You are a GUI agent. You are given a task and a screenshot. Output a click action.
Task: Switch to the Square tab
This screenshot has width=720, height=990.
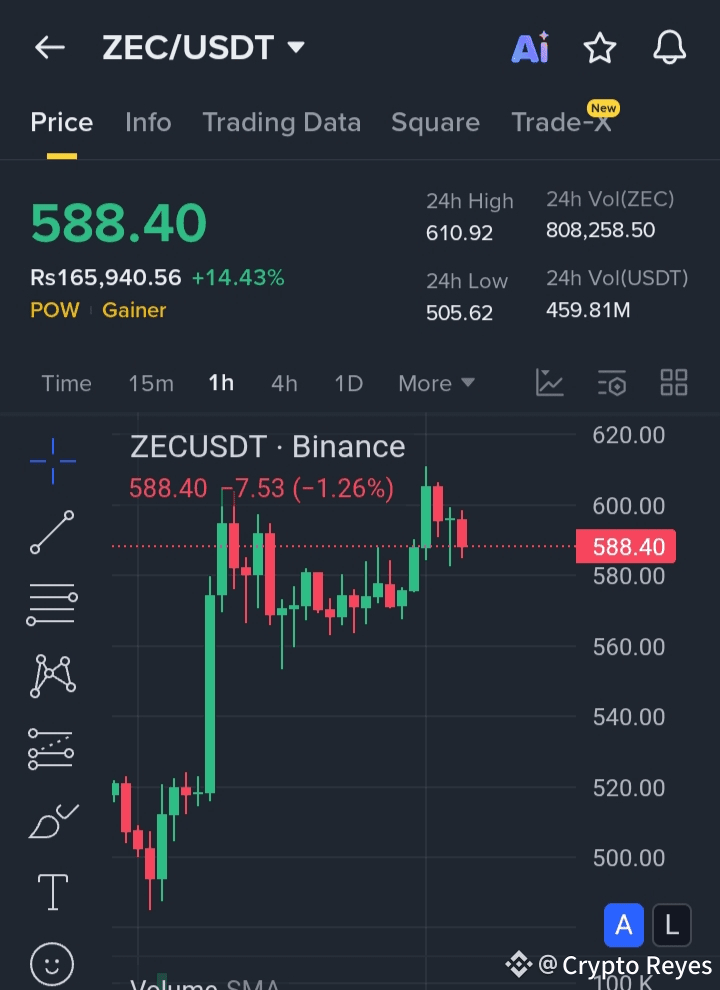click(x=435, y=122)
